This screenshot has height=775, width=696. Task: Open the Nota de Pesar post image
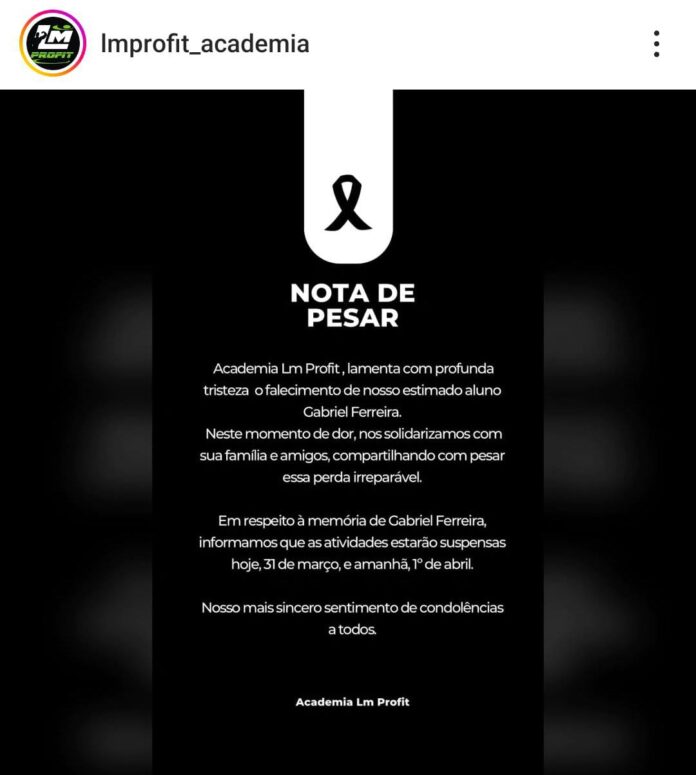coord(348,430)
